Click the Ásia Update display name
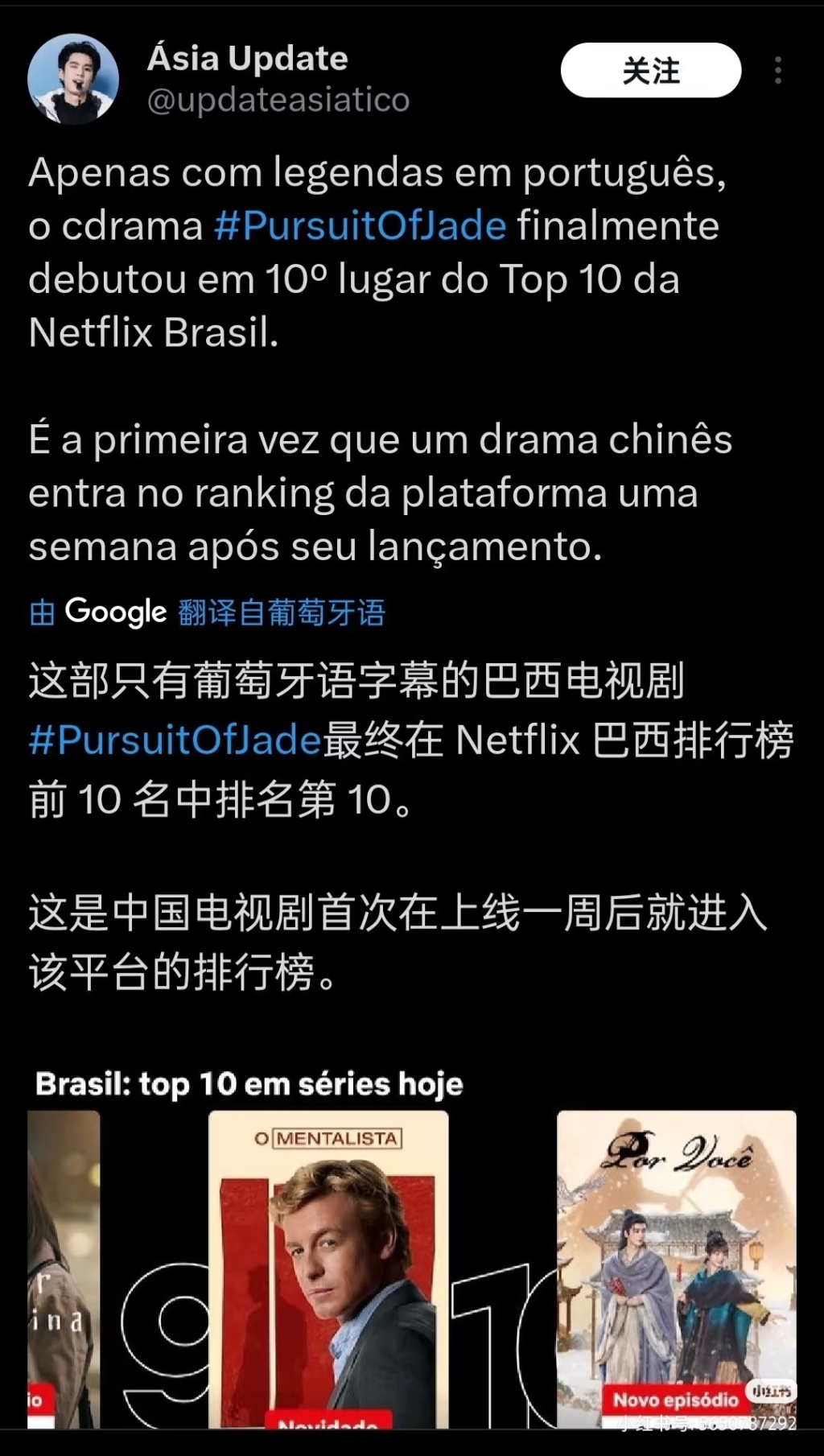Viewport: 824px width, 1456px height. [246, 56]
